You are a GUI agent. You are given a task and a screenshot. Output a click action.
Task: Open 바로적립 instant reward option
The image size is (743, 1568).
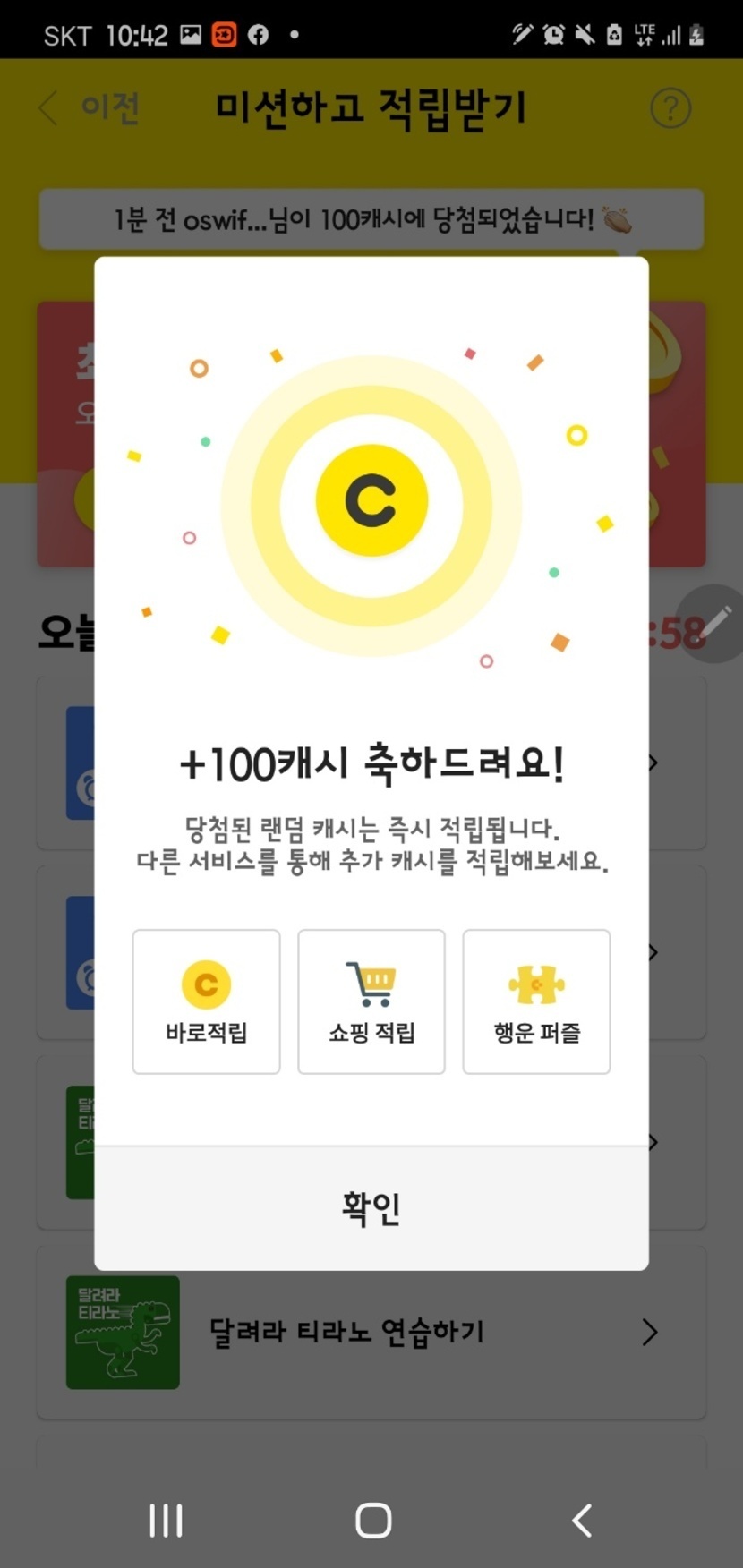point(206,1001)
